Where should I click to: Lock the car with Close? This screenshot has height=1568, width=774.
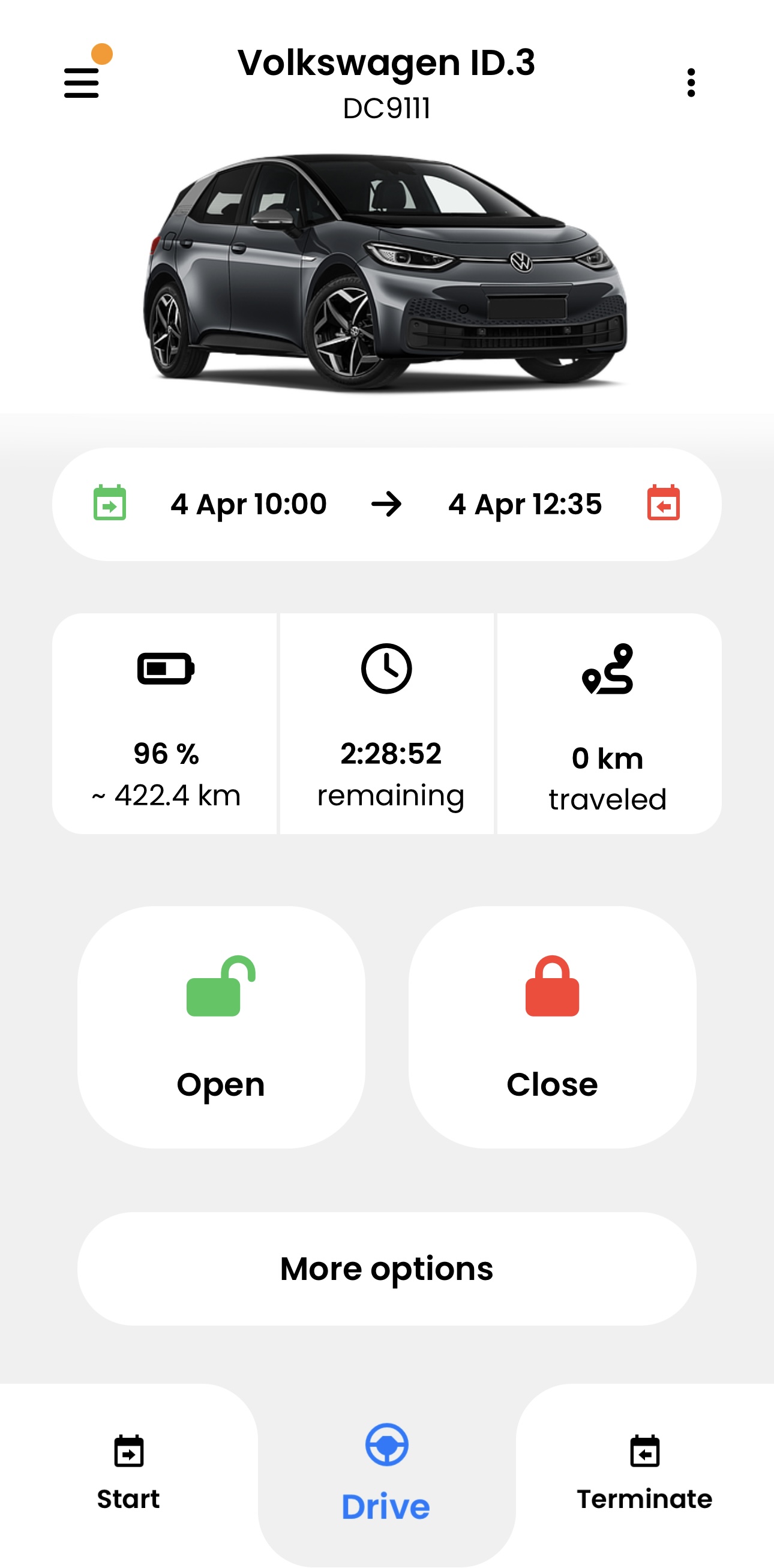[x=552, y=1027]
